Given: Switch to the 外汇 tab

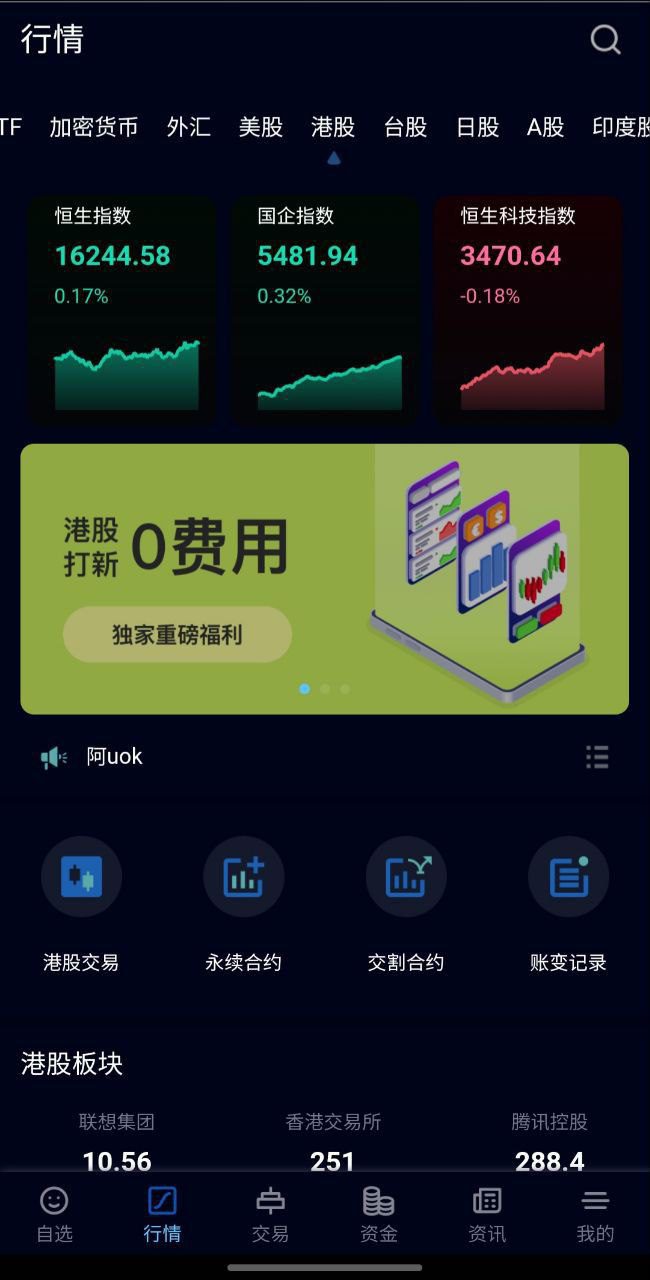Looking at the screenshot, I should 188,127.
